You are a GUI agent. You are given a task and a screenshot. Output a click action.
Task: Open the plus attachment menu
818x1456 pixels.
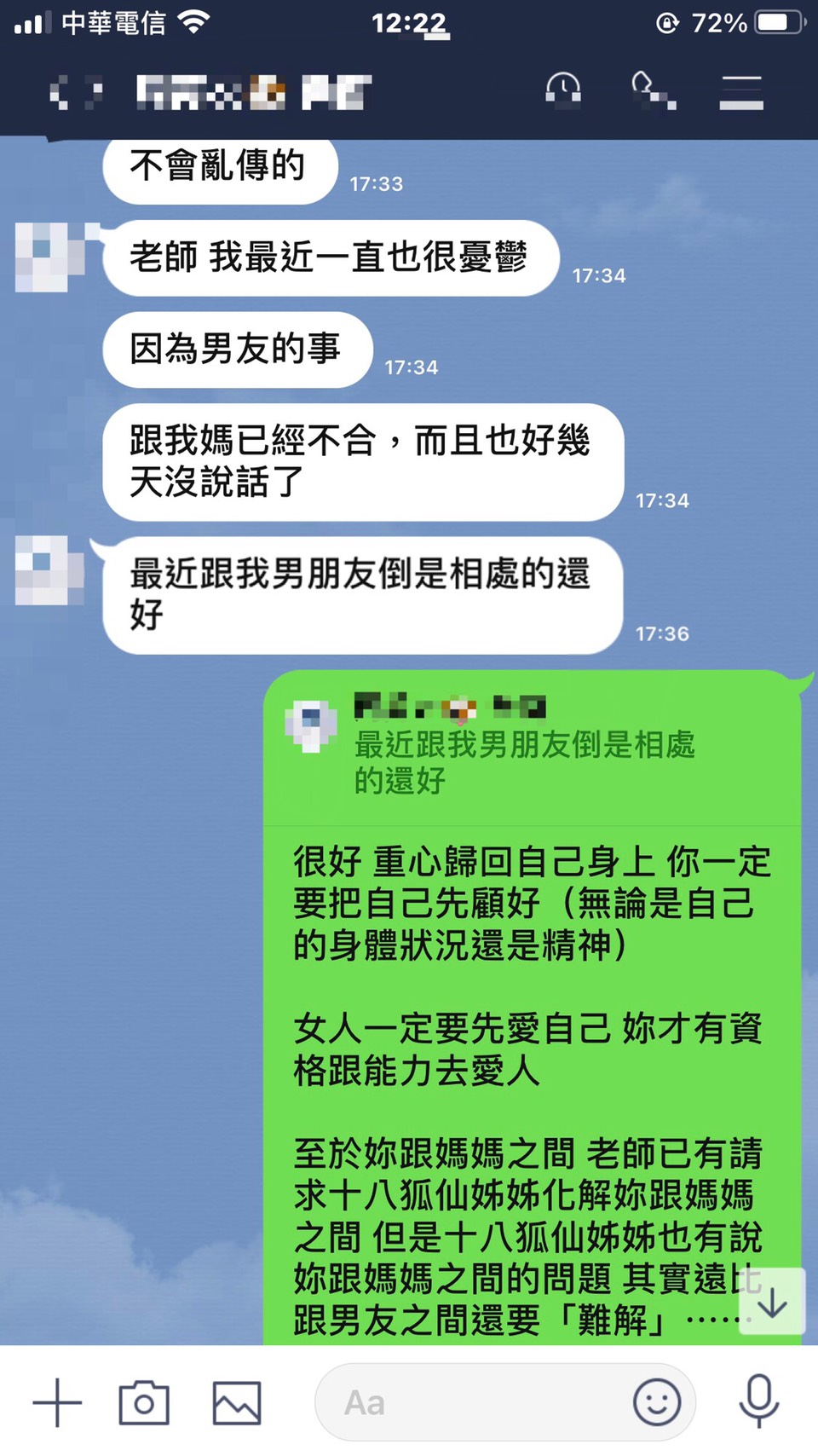click(x=57, y=1402)
